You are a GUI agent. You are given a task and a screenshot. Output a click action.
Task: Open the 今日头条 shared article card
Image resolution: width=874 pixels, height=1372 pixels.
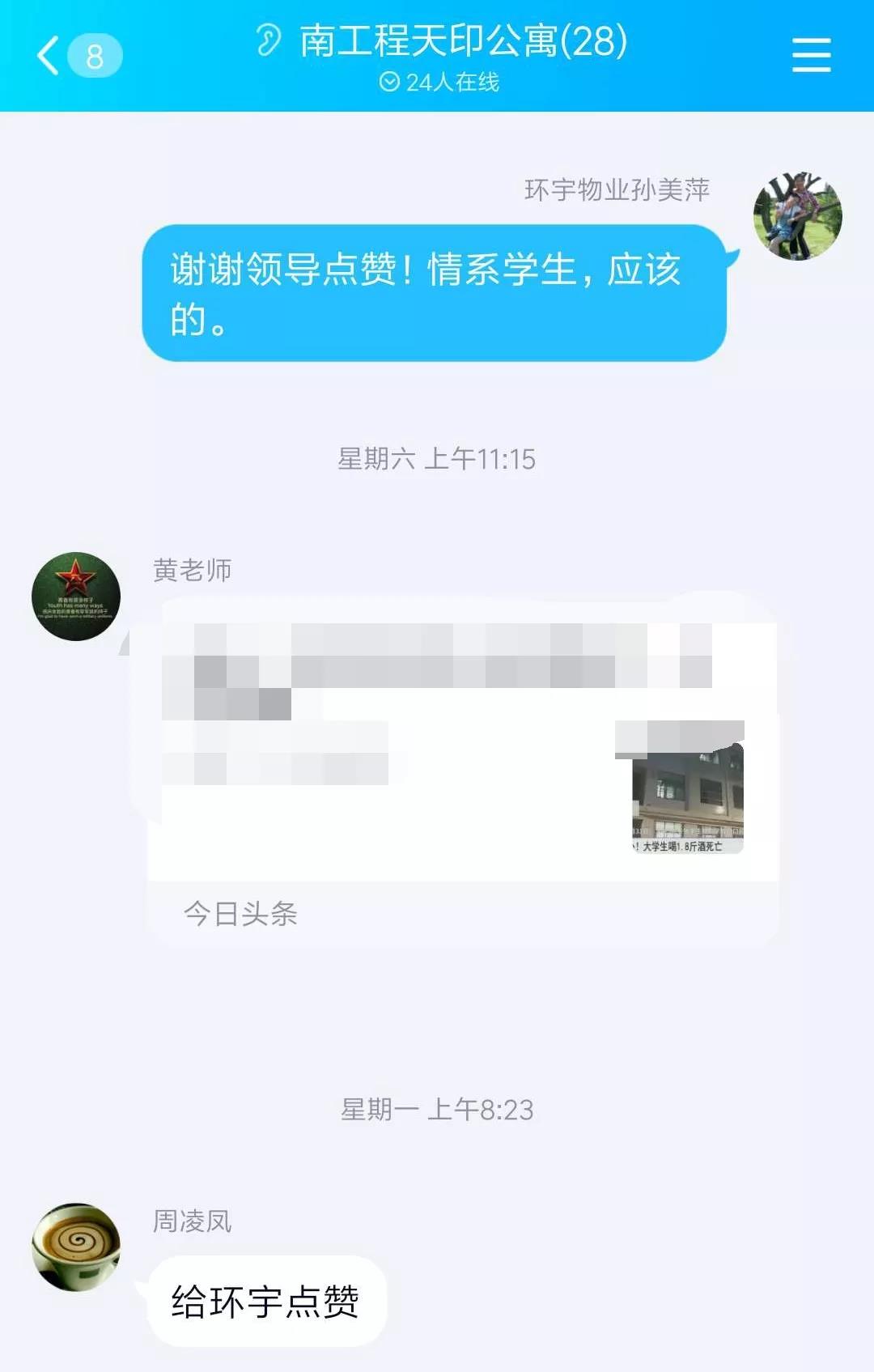point(461,769)
